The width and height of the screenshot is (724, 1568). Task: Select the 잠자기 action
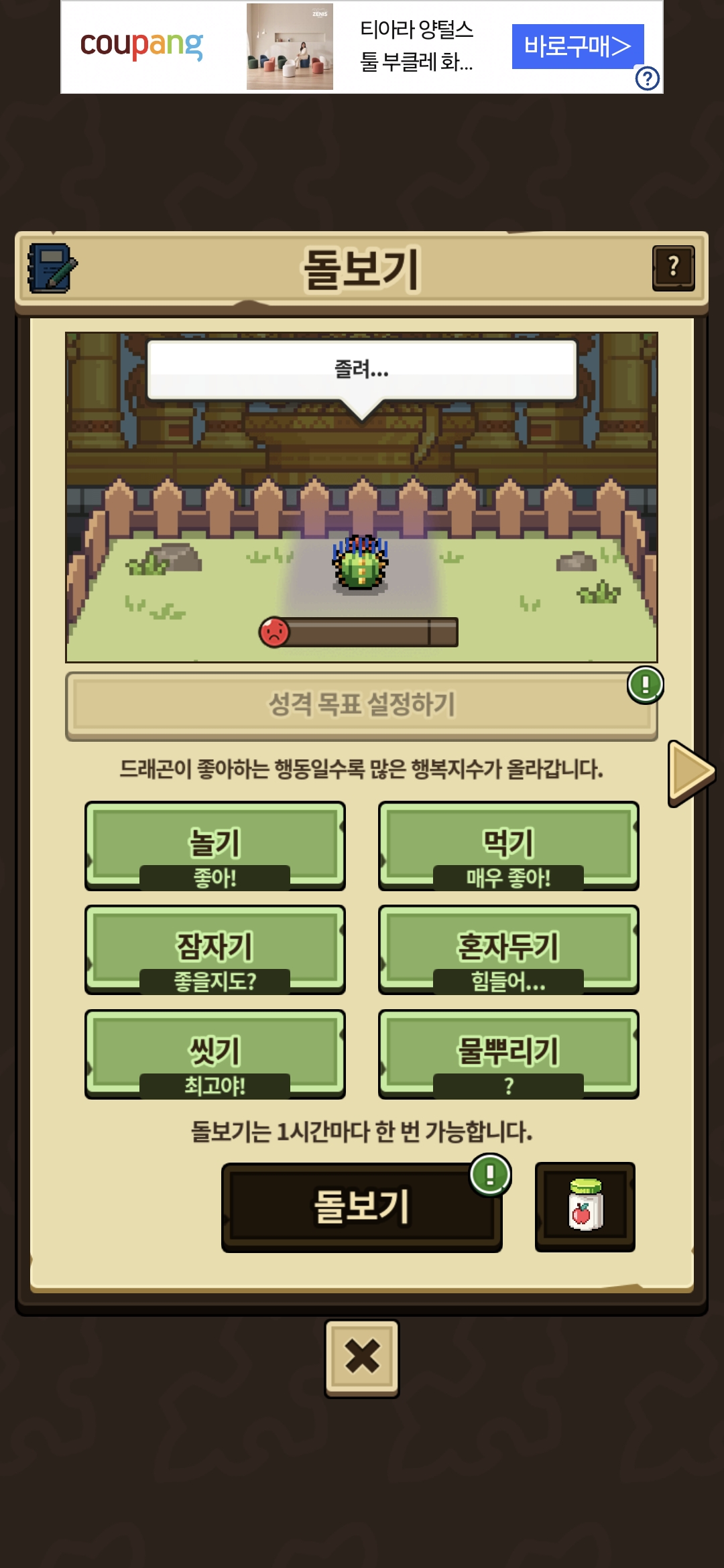tap(215, 949)
